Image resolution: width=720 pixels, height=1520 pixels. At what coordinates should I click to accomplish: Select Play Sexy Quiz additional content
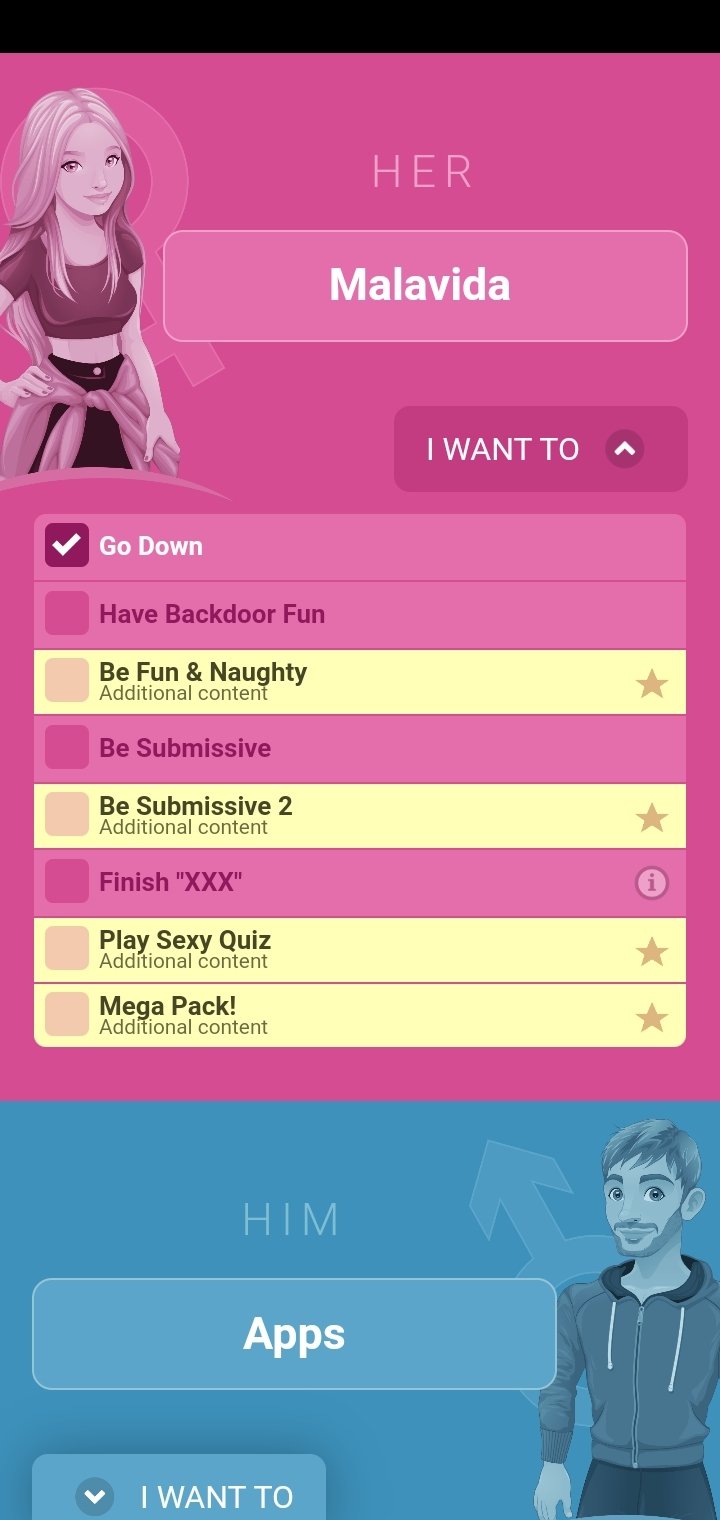pos(360,950)
